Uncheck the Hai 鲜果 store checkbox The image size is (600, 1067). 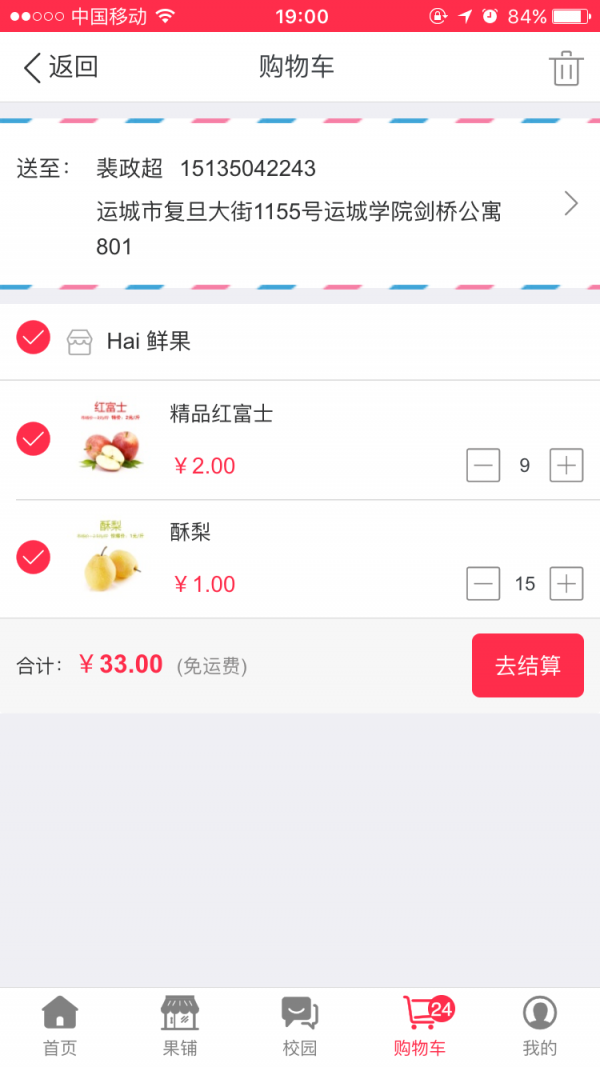click(33, 338)
